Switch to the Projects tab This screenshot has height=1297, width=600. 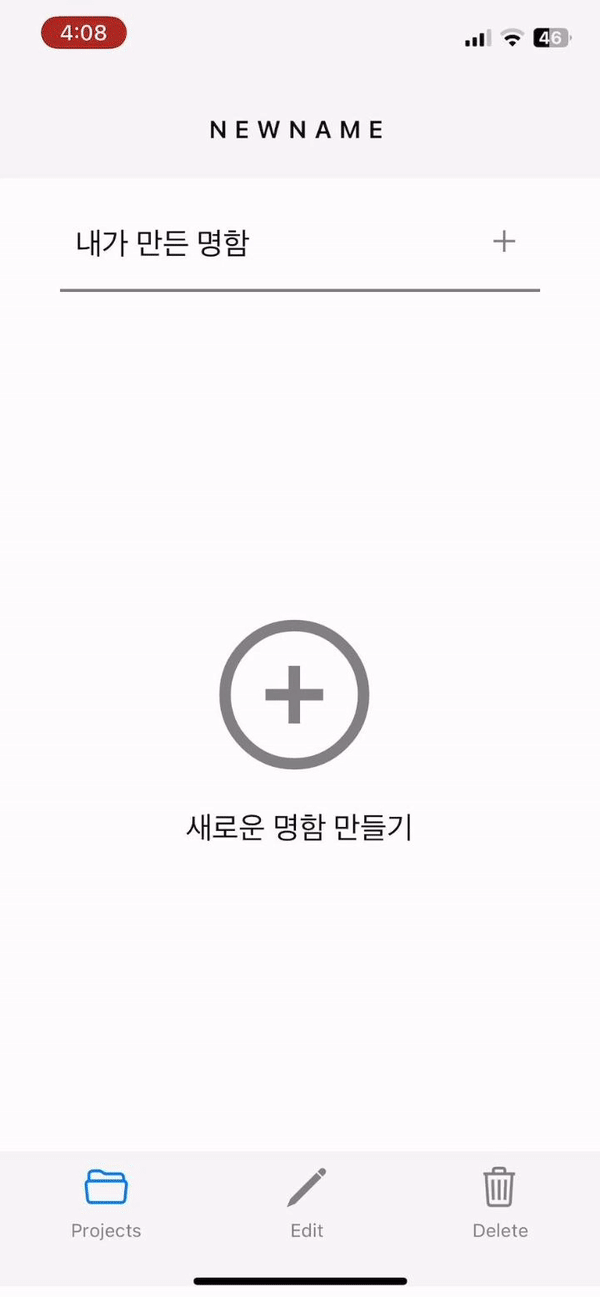[x=106, y=1203]
